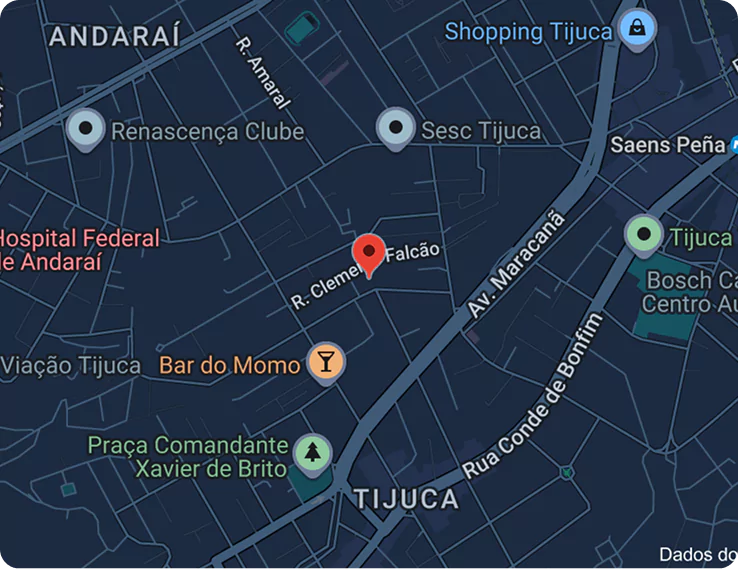The image size is (738, 569).
Task: Tap the red location pin marker
Action: point(370,253)
